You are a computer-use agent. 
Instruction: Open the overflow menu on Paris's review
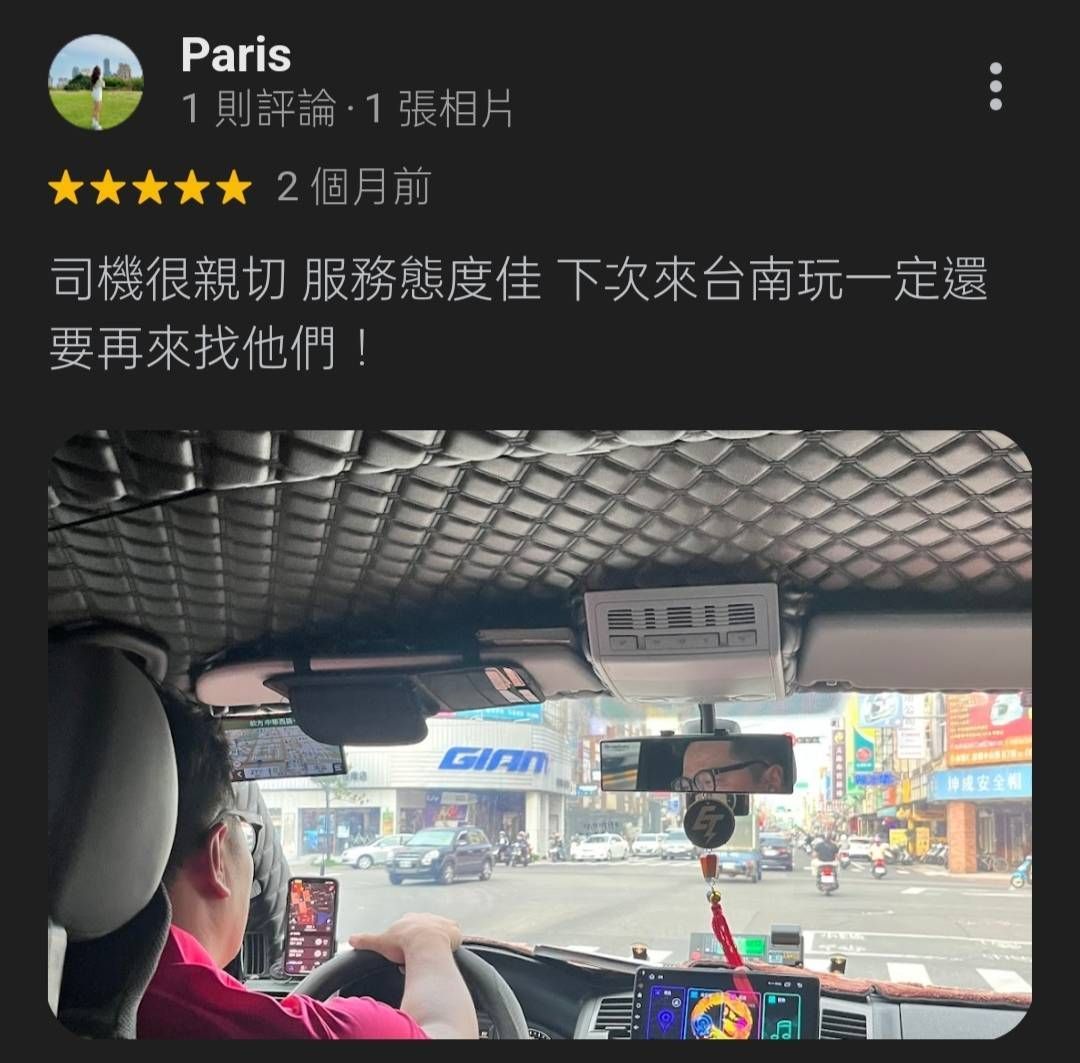coord(995,87)
